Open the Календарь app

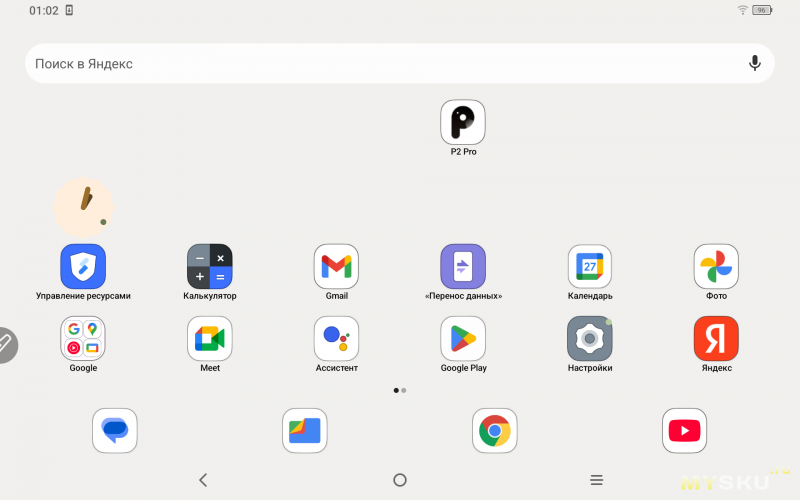pos(590,267)
